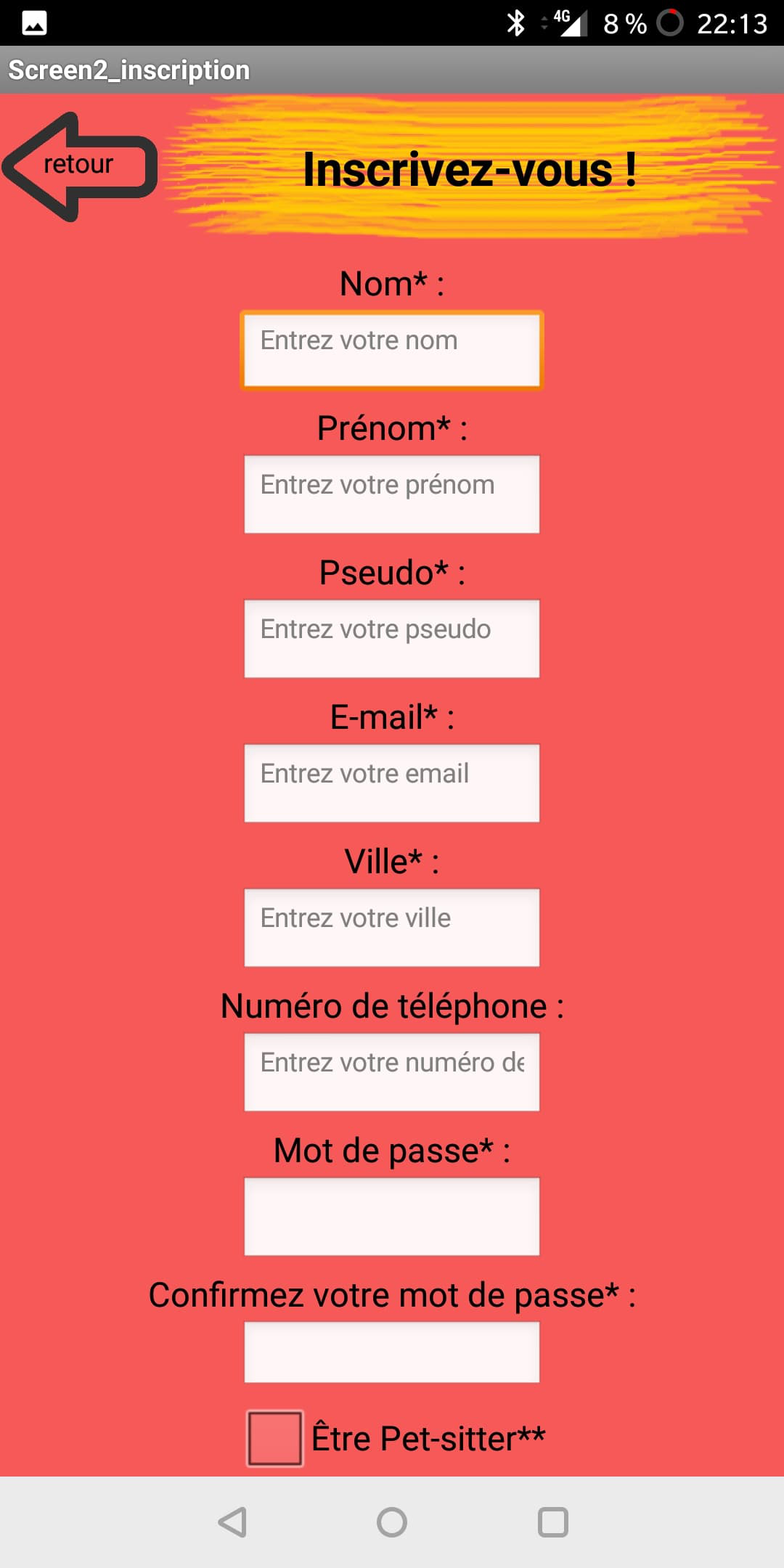Tap the retour back arrow button

[x=80, y=166]
